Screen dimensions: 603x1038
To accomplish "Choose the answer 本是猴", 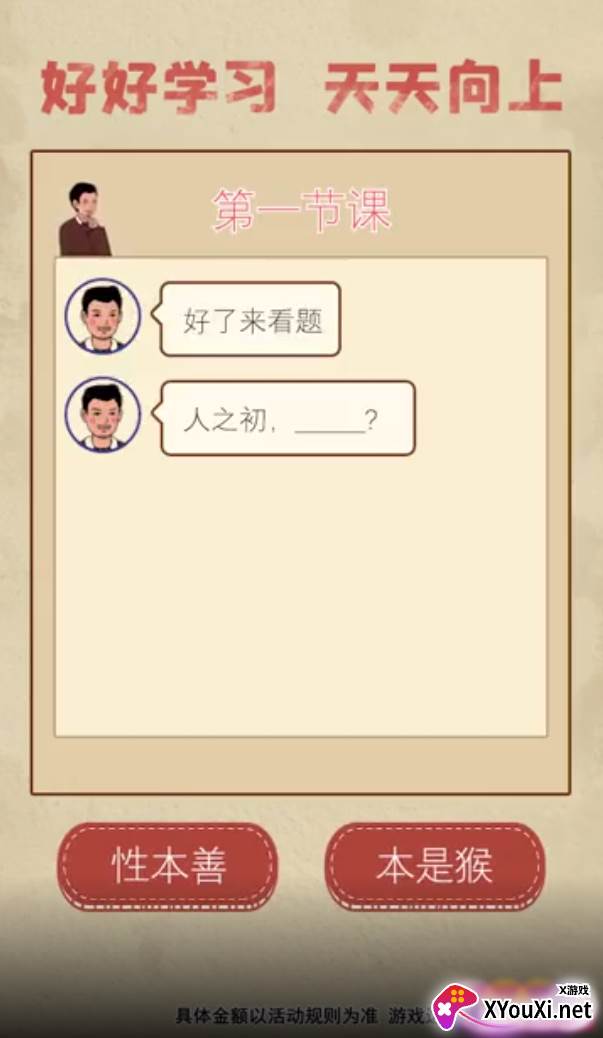I will tap(435, 867).
